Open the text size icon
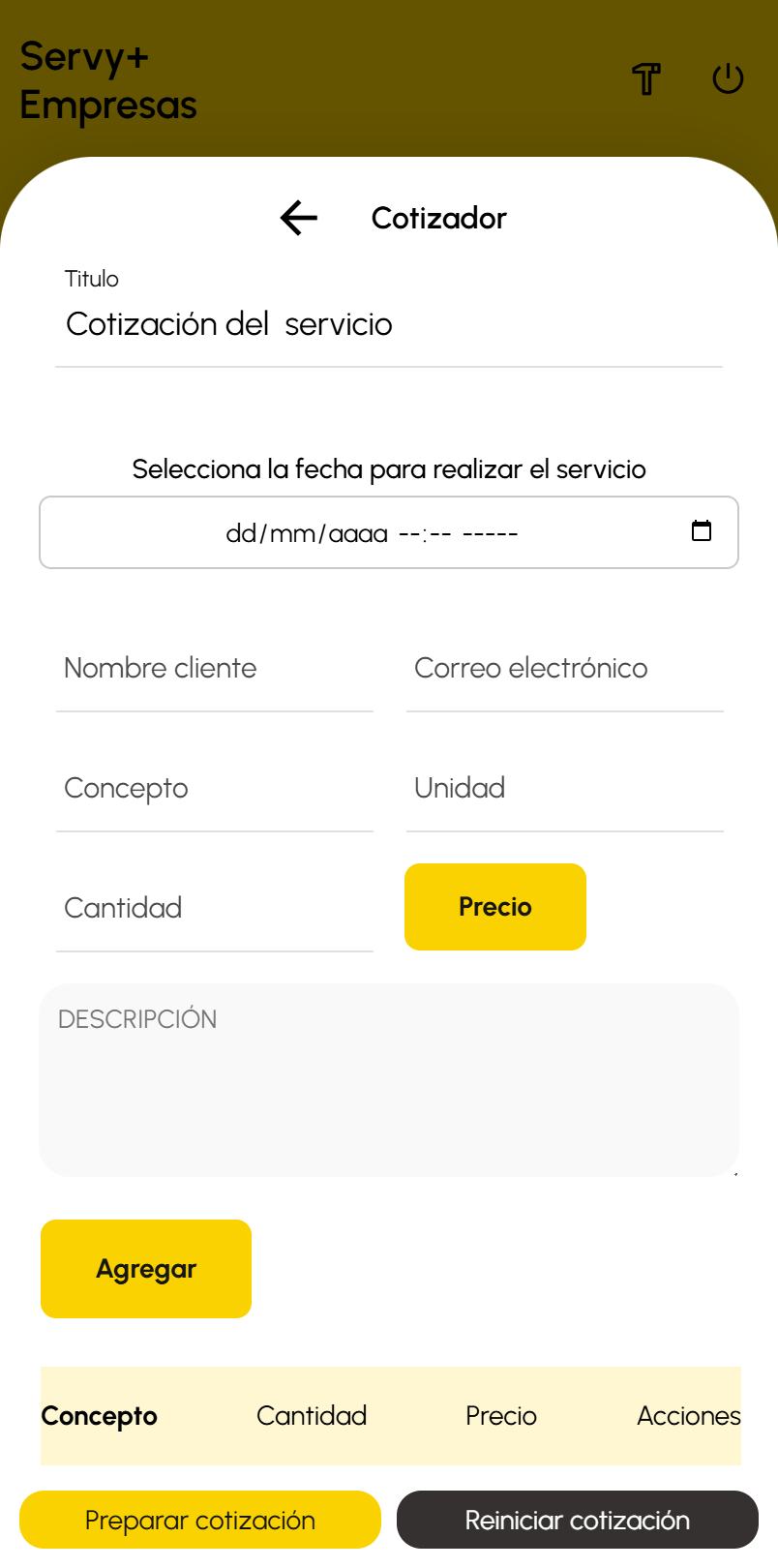The image size is (778, 1568). pos(646,78)
